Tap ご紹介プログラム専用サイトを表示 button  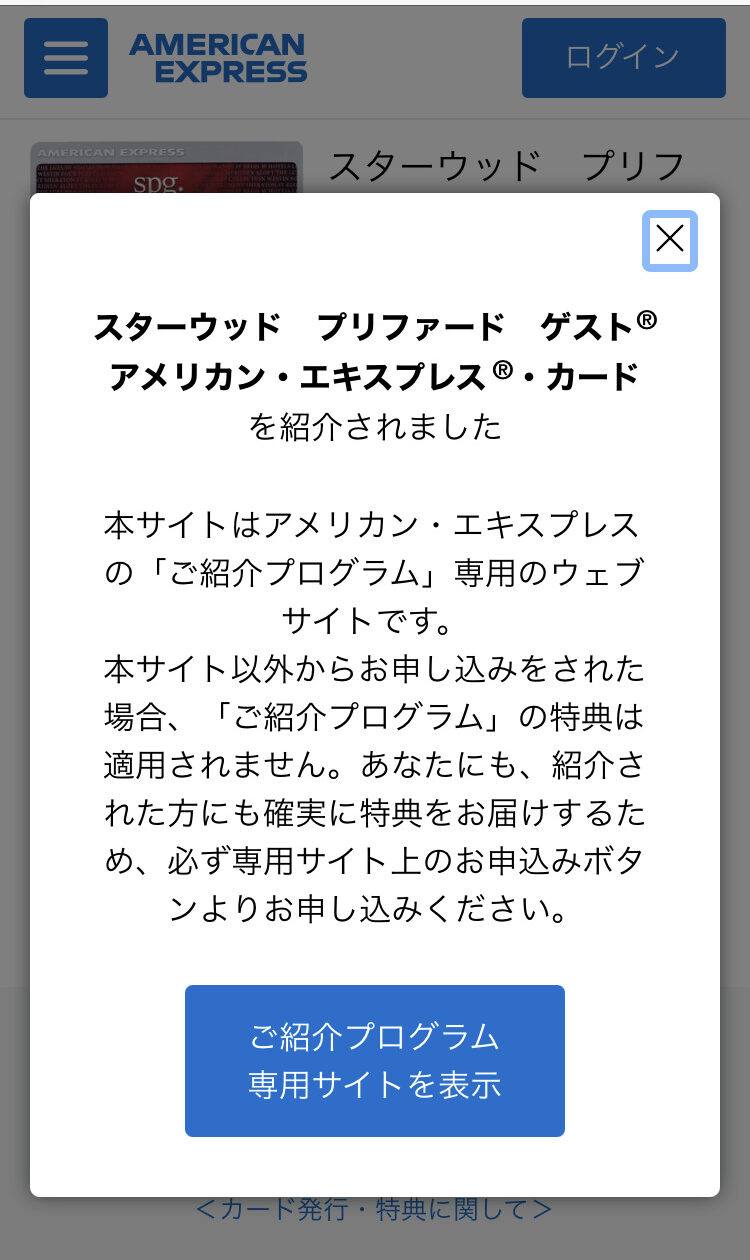pyautogui.click(x=375, y=1061)
